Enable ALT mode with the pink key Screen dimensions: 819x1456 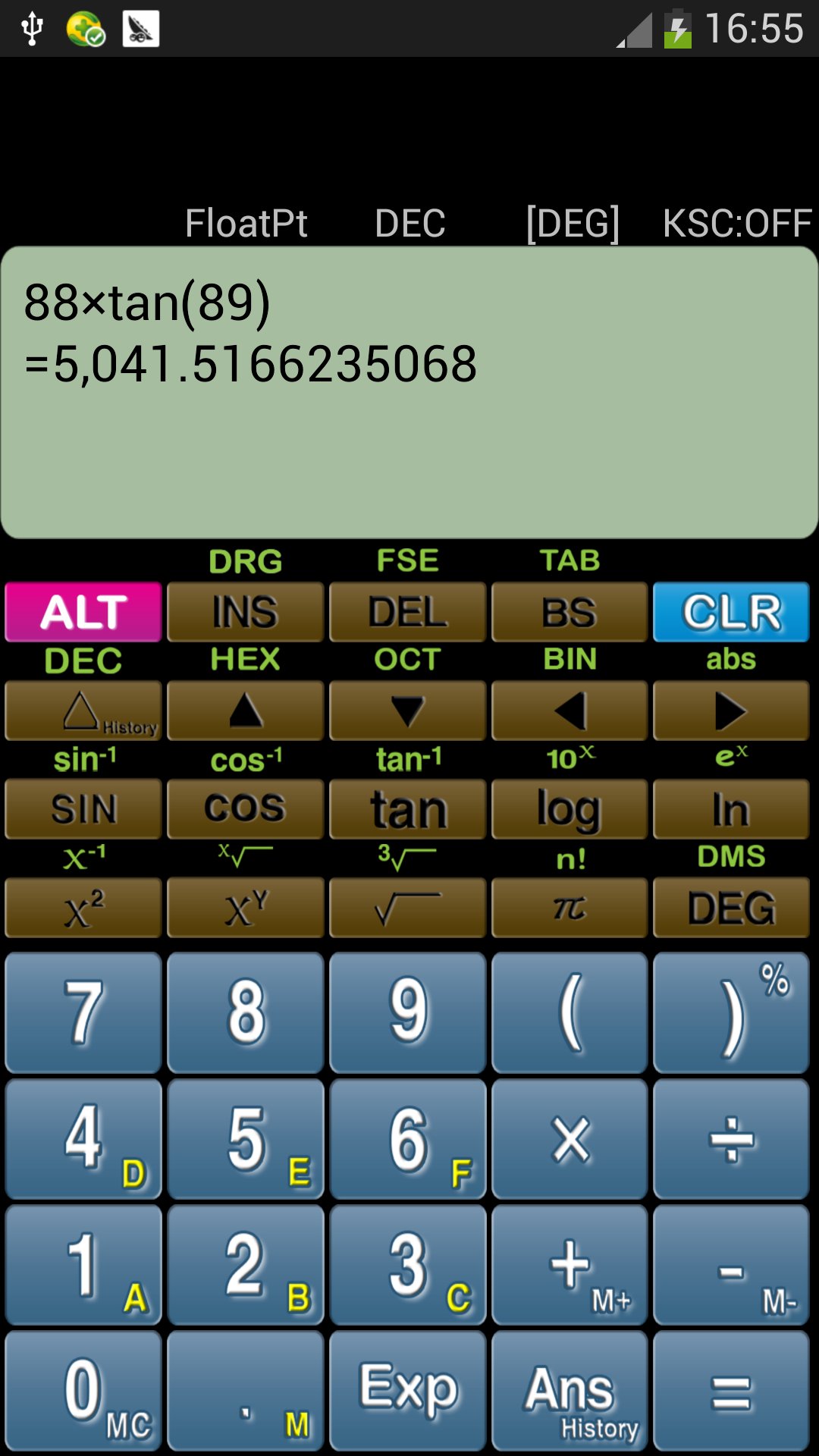(82, 611)
